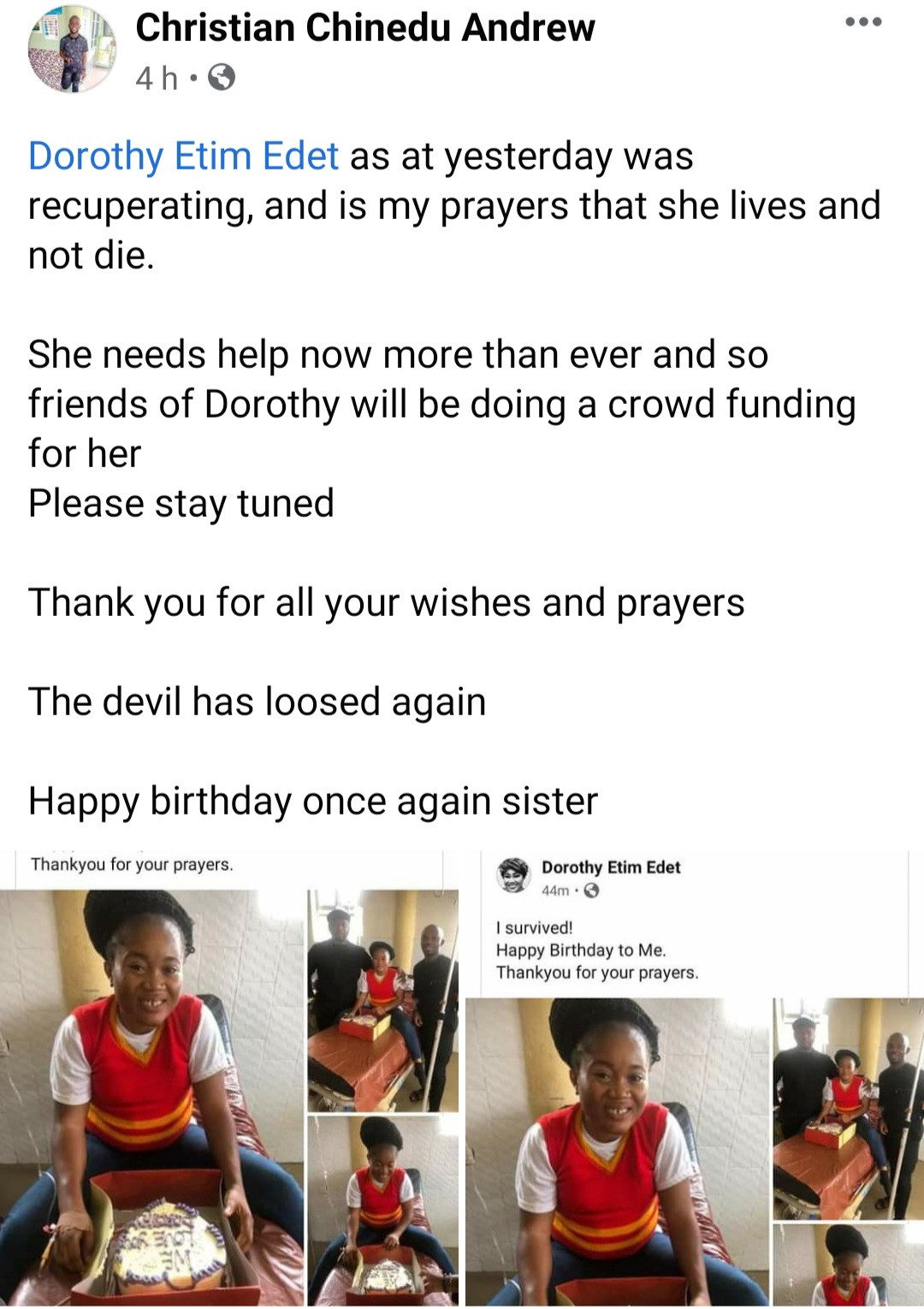Open Christian Chinedu Andrew's profile picture
This screenshot has height=1309, width=924.
coord(72,50)
